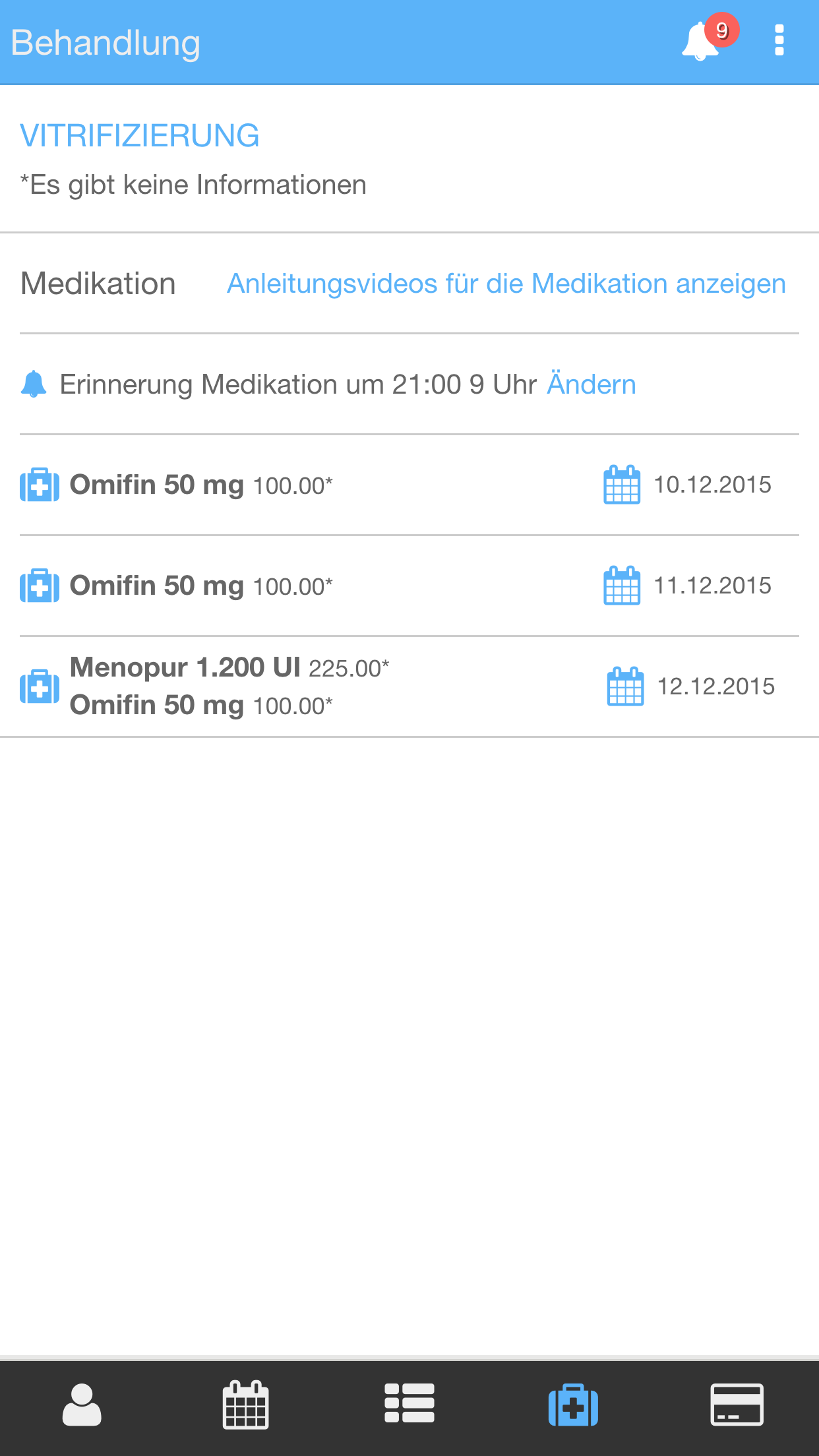Show the medication instruction videos

(x=506, y=284)
